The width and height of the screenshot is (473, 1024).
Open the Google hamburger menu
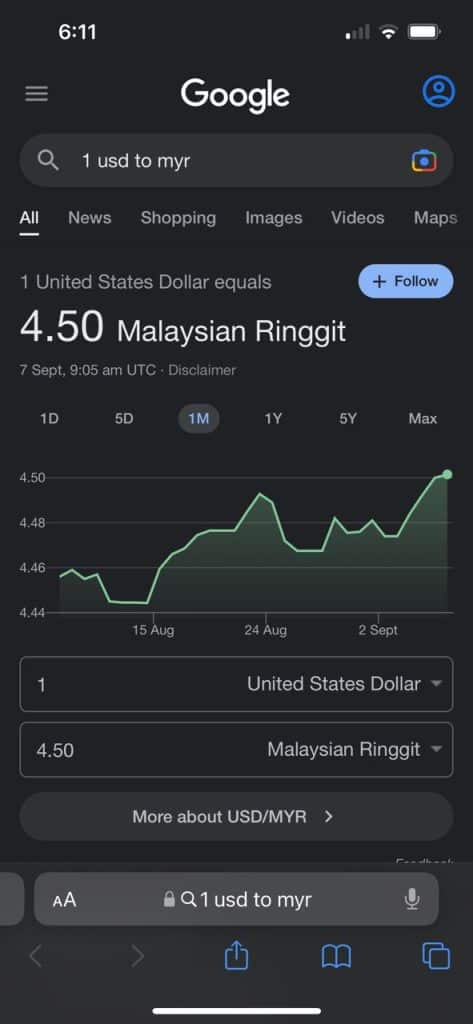(x=37, y=94)
